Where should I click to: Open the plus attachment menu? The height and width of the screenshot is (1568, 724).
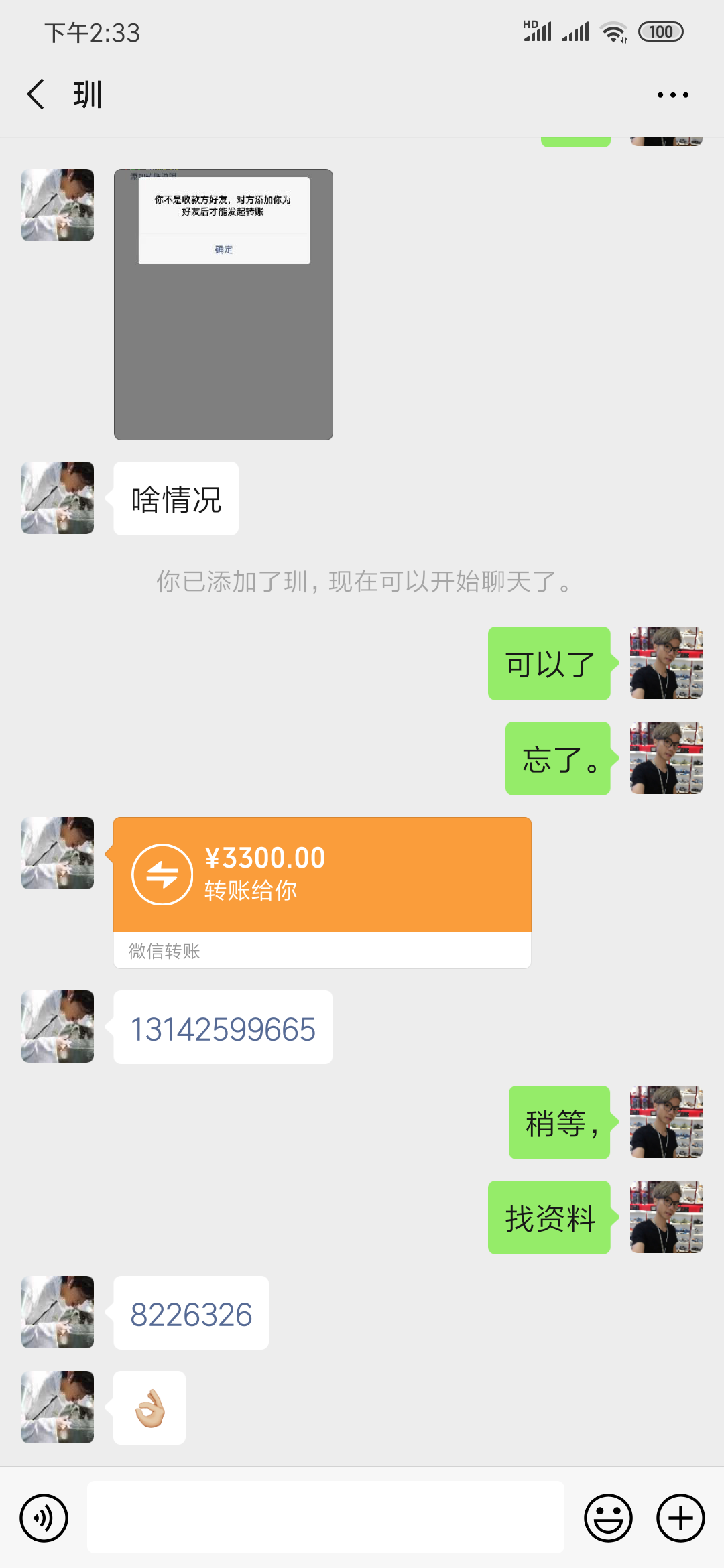[680, 1518]
